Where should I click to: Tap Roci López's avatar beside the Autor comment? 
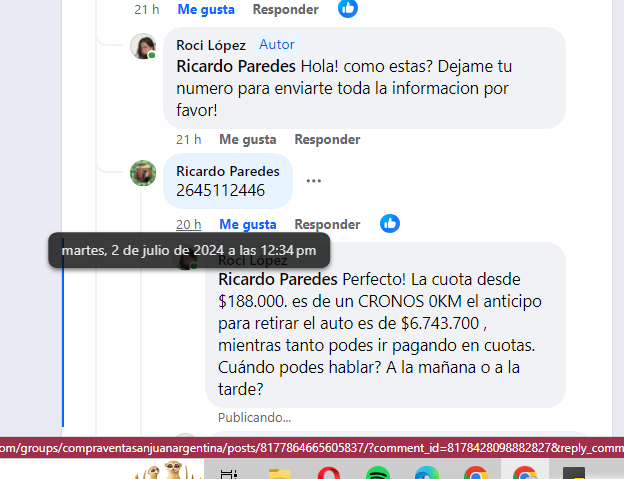pos(143,47)
